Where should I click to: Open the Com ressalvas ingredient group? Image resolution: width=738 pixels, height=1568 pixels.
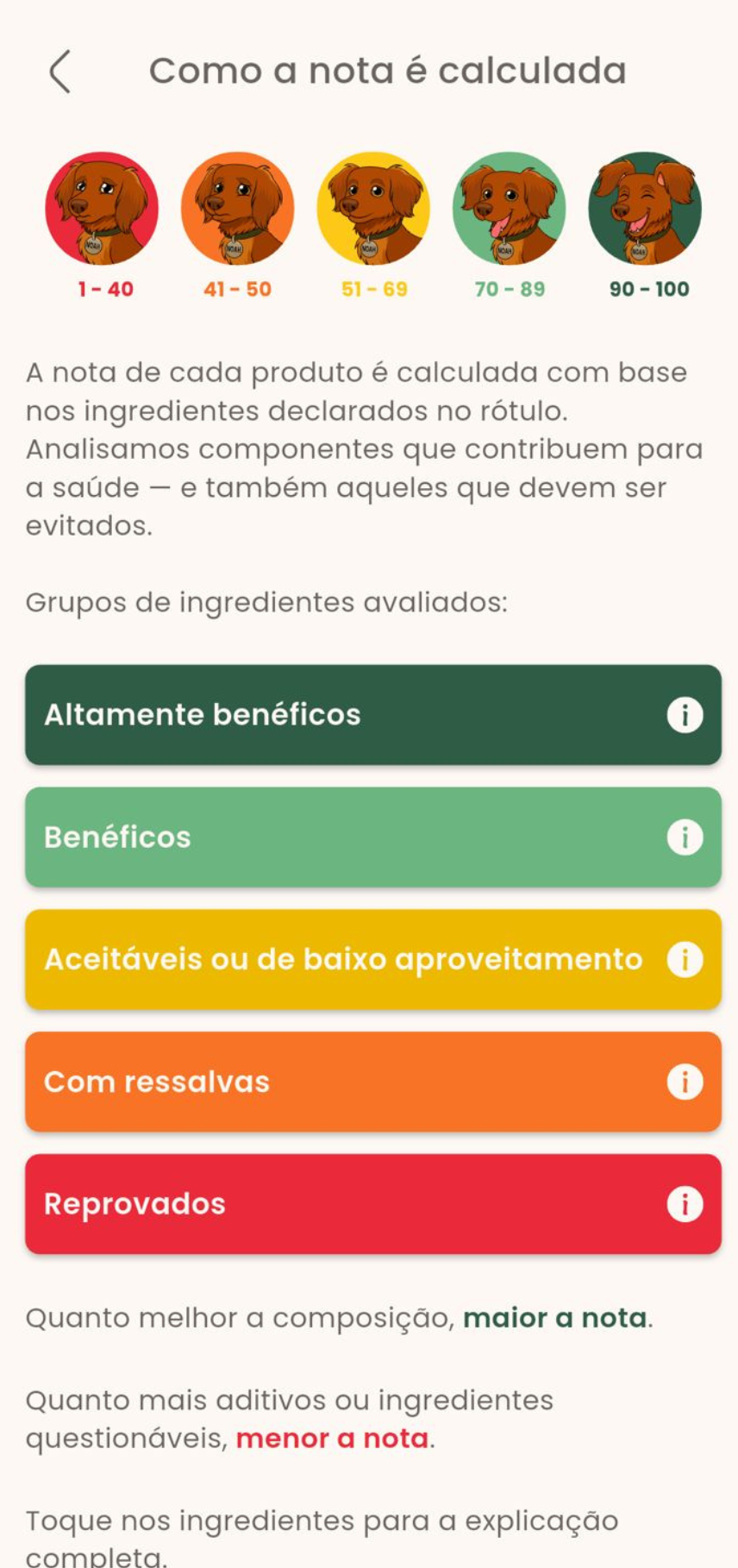[x=372, y=1082]
